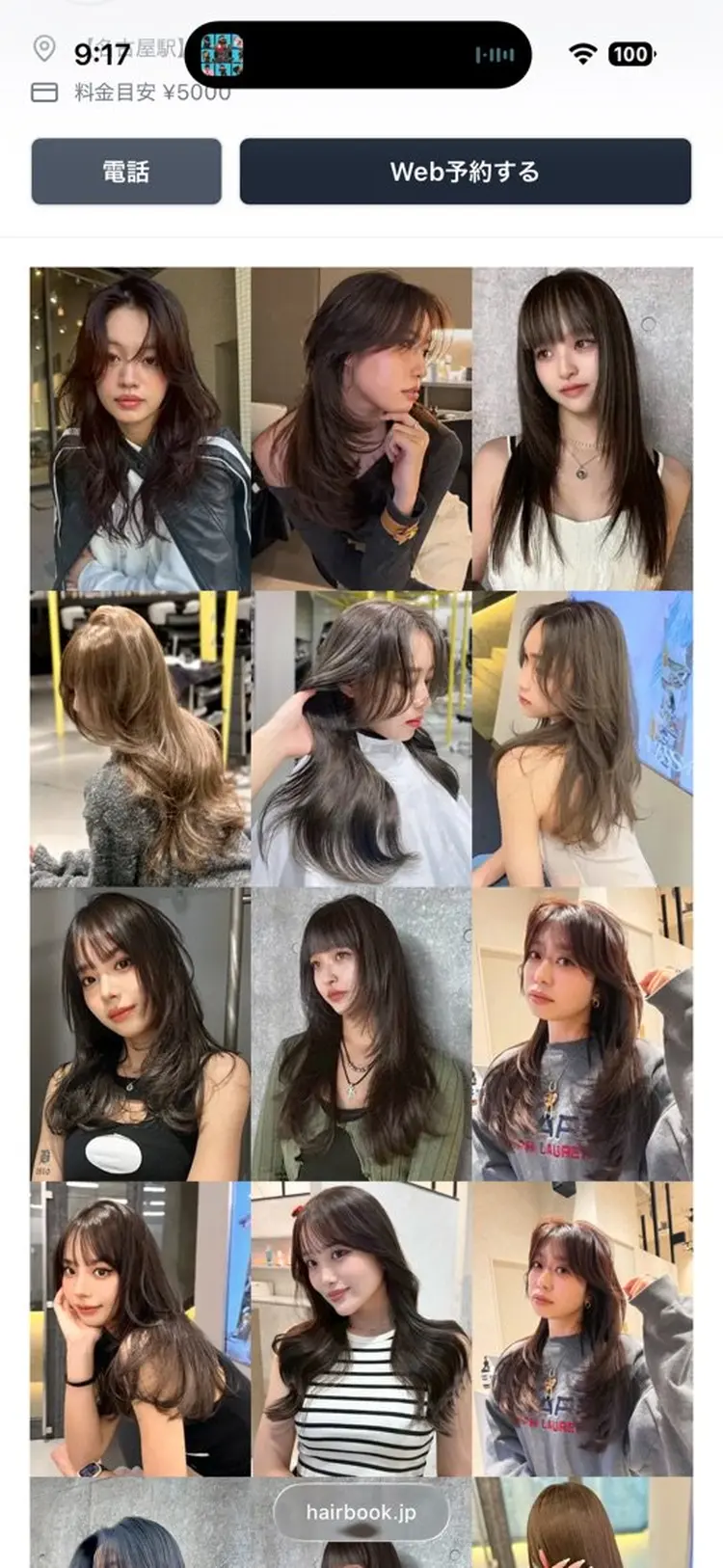
Task: Open photo of woman resting chin on hand
Action: click(361, 429)
